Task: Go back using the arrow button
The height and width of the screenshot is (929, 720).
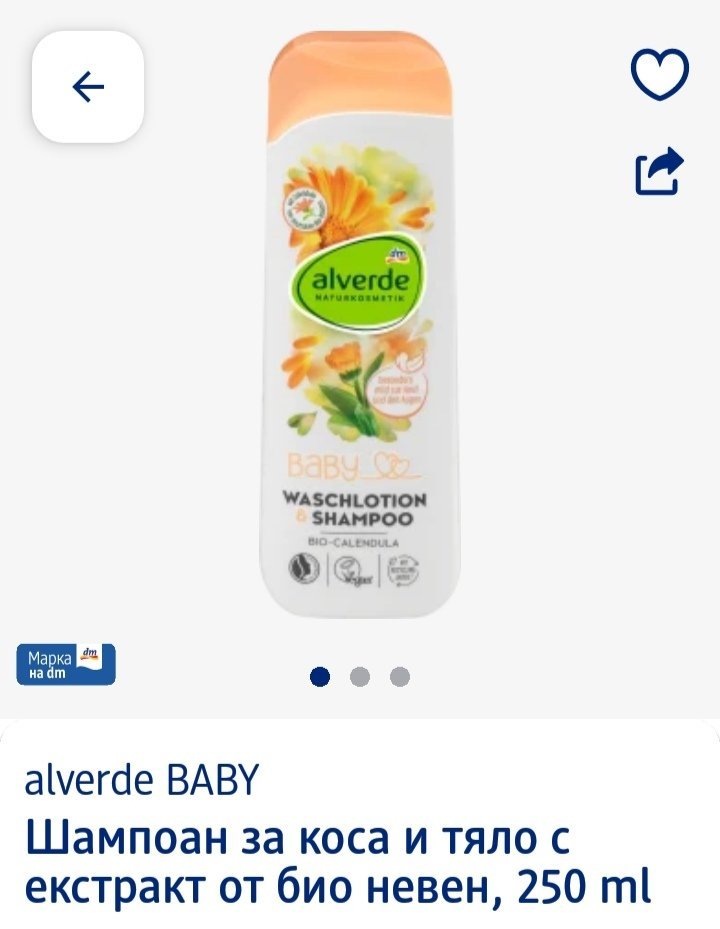Action: [88, 87]
